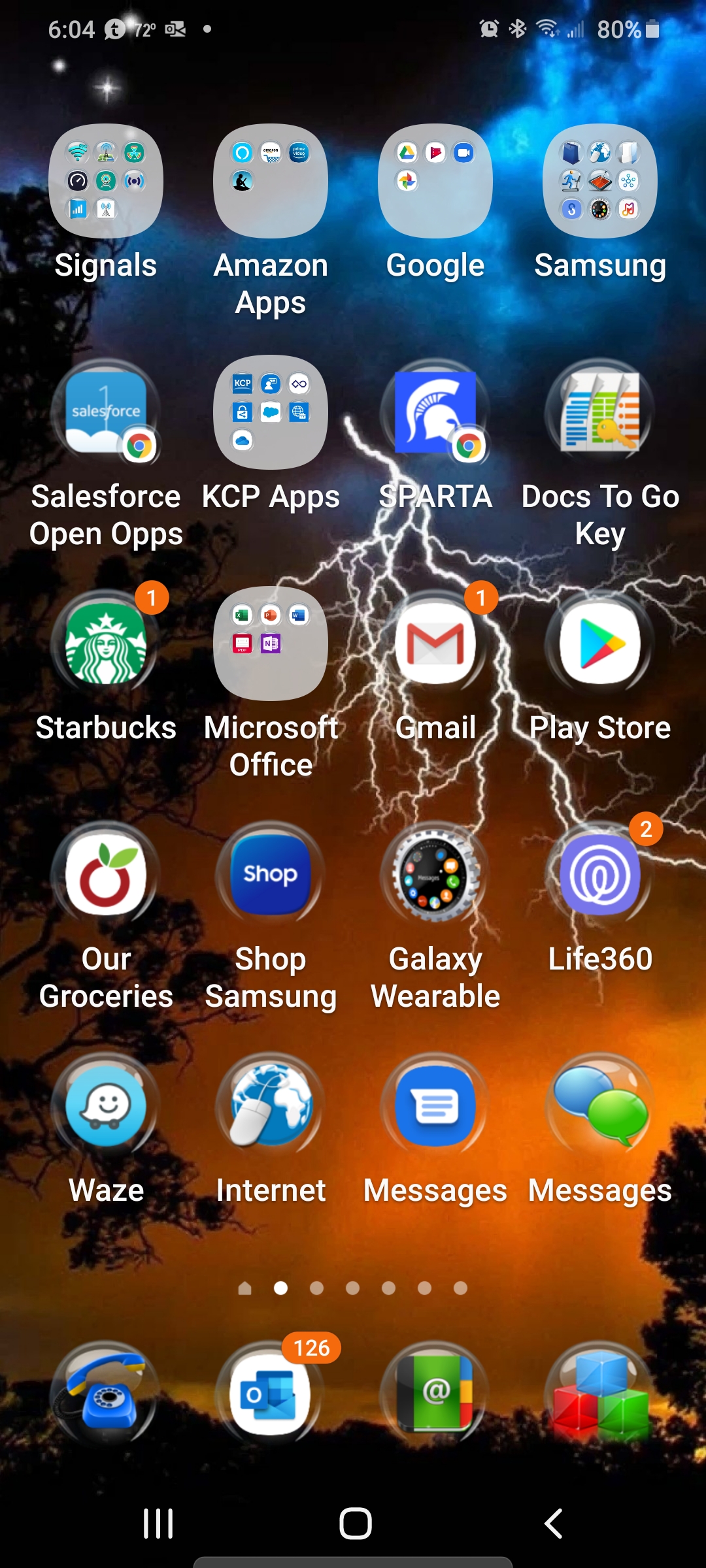Viewport: 706px width, 1568px height.
Task: Open Waze navigation app
Action: click(x=106, y=1106)
